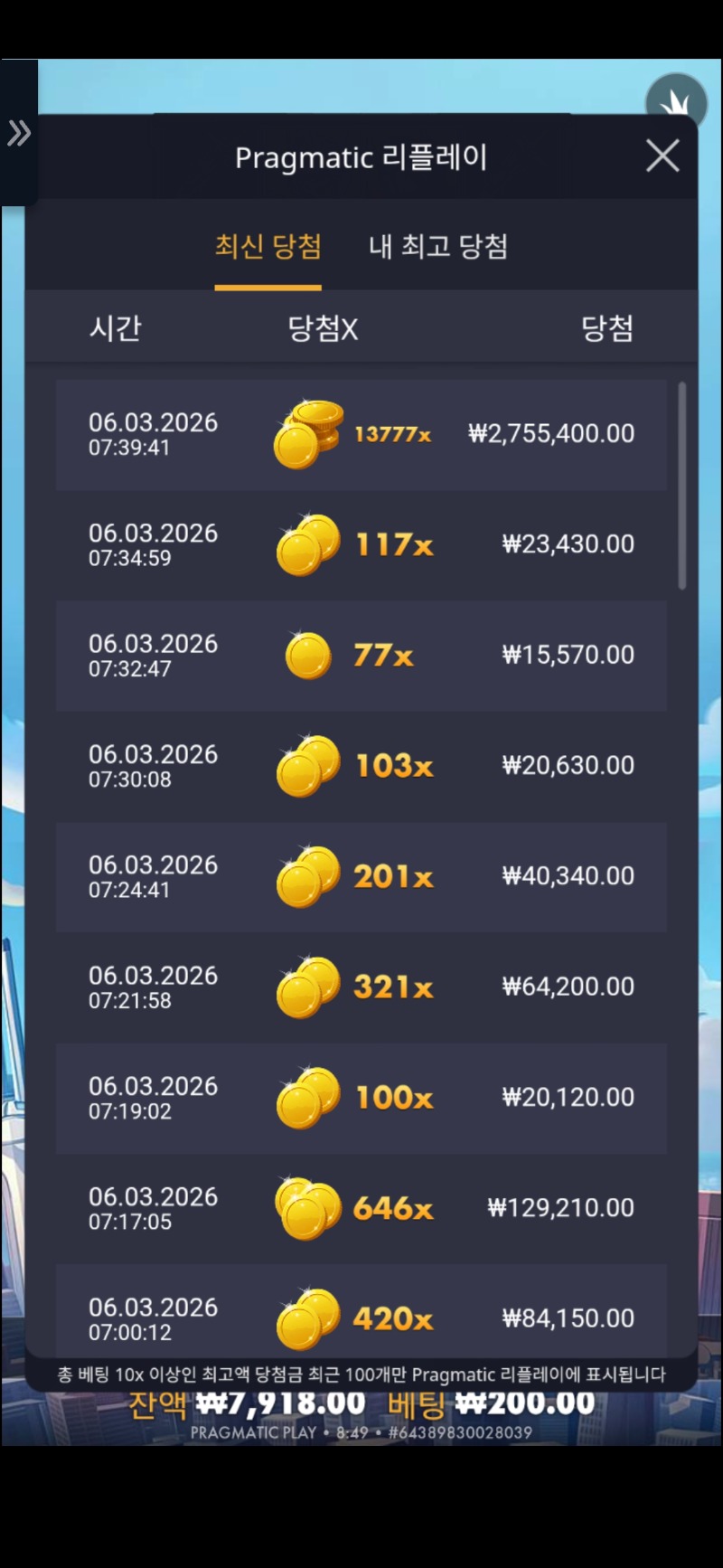Click the coins icon beside the 420x win
Viewport: 723px width, 1568px height.
click(307, 1318)
